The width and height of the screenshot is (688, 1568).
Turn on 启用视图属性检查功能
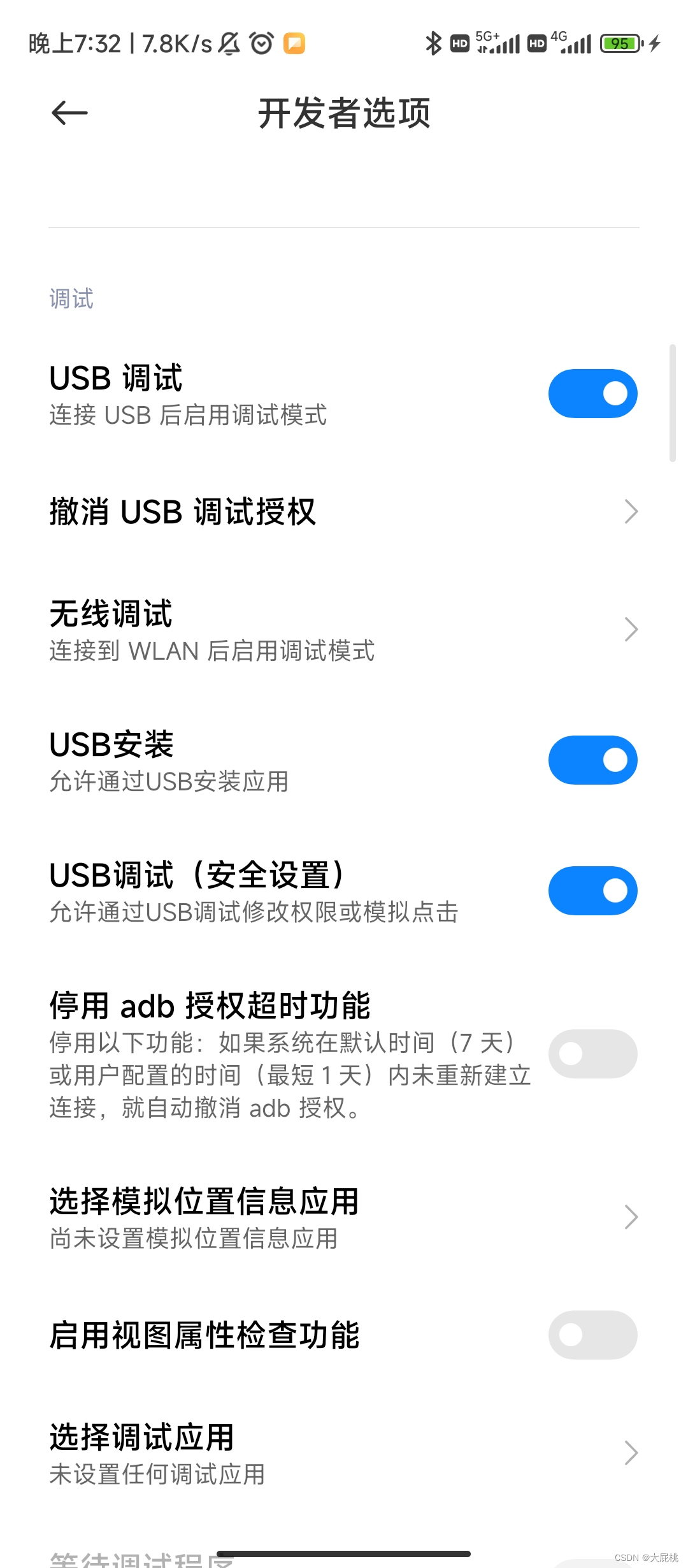coord(592,1335)
